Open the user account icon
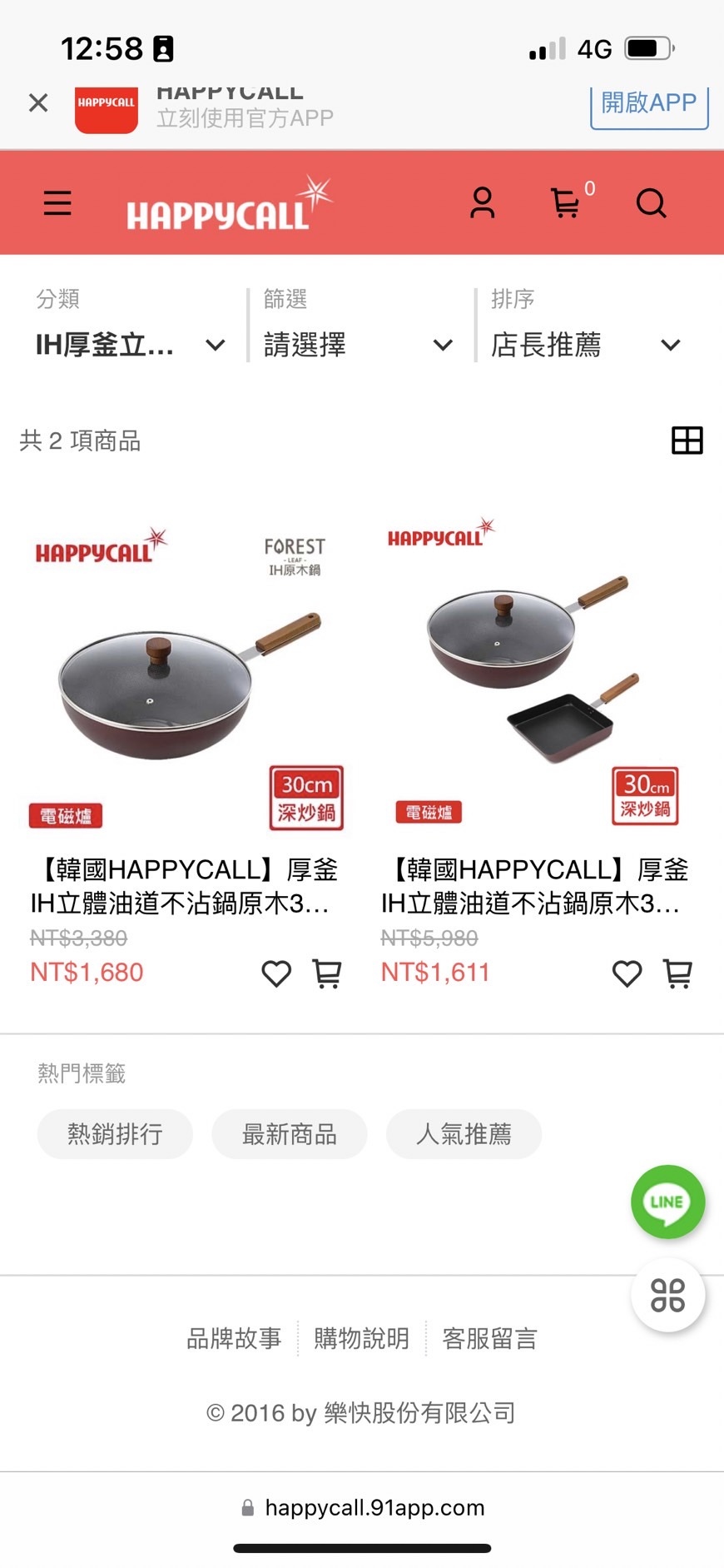 click(x=482, y=203)
